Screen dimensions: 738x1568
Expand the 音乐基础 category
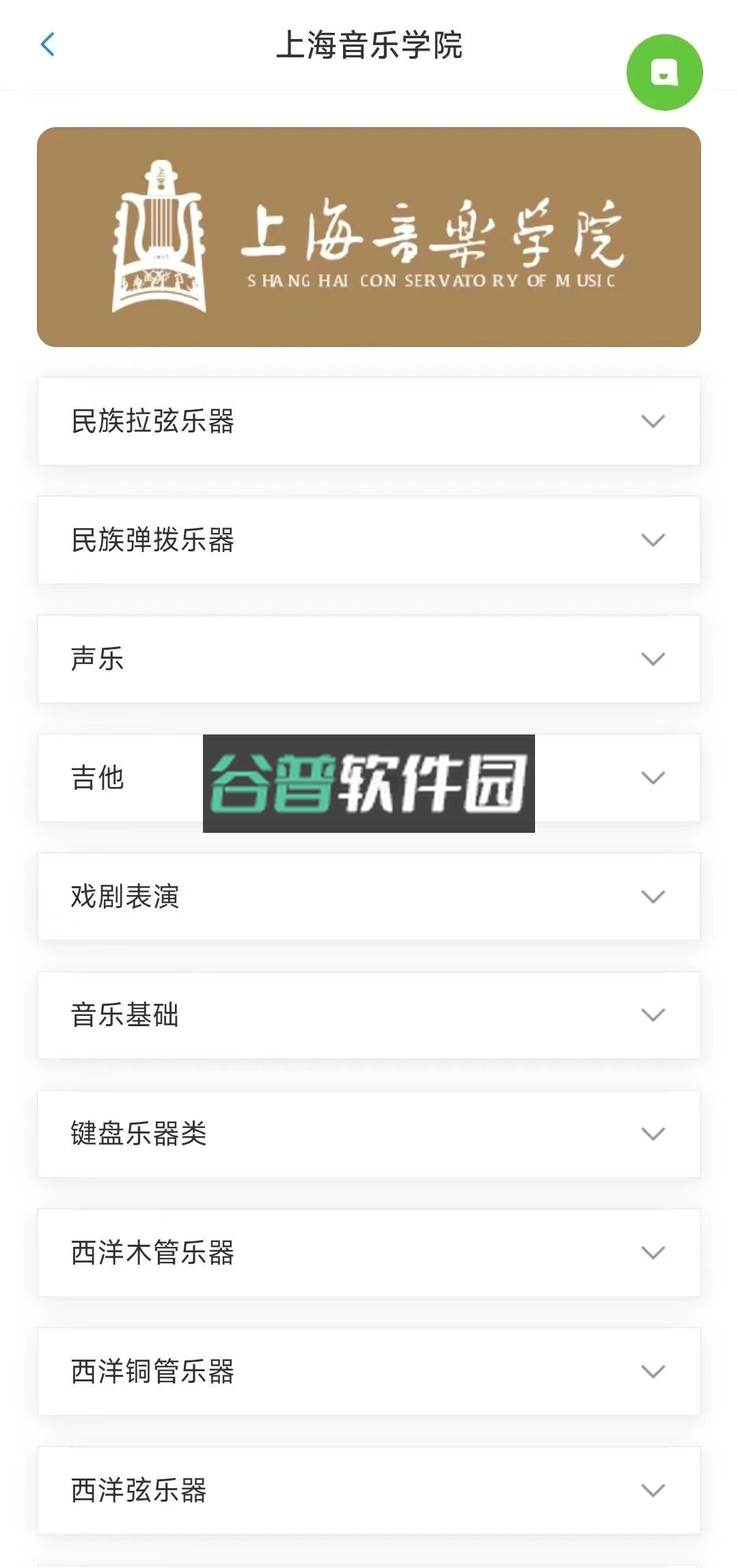coord(369,1015)
